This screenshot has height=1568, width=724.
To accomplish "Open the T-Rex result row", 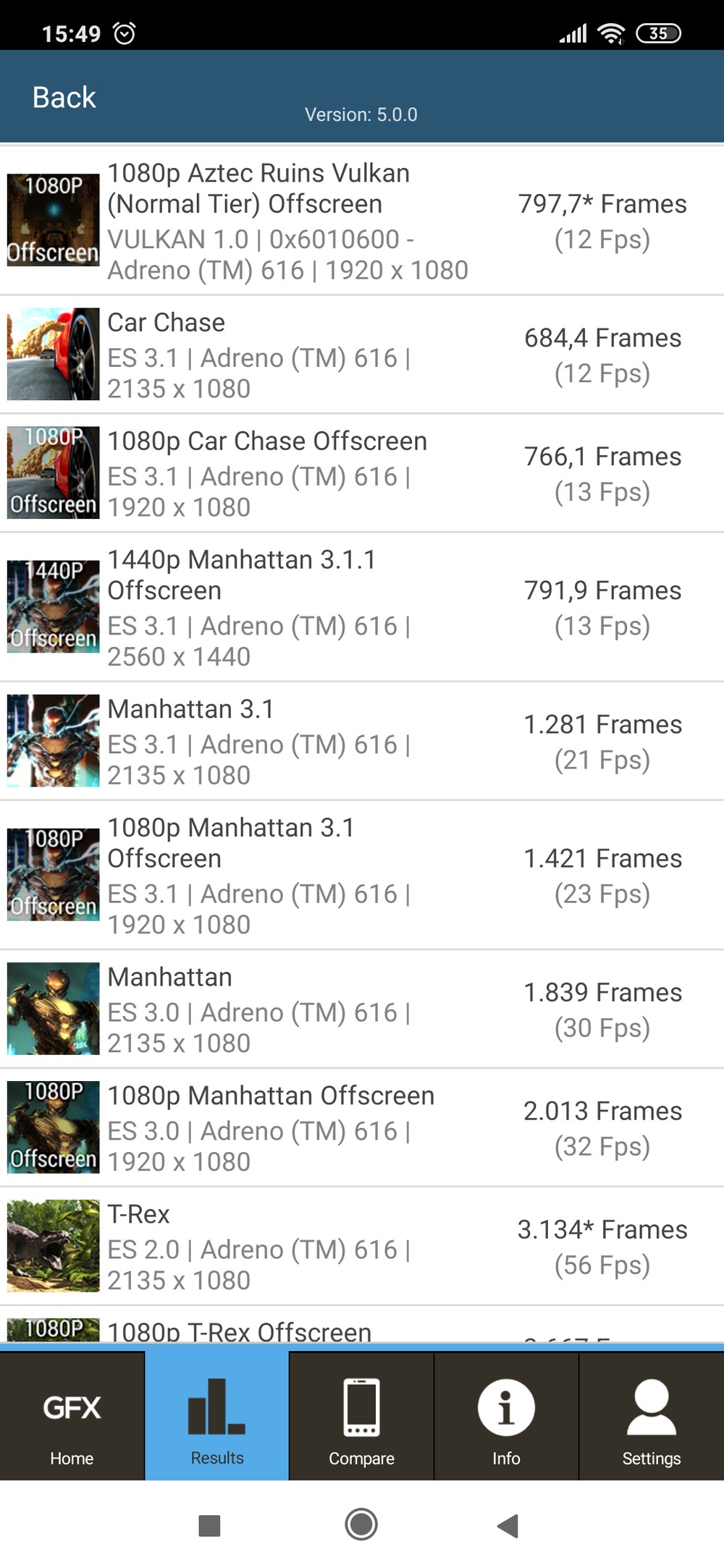I will point(362,1246).
